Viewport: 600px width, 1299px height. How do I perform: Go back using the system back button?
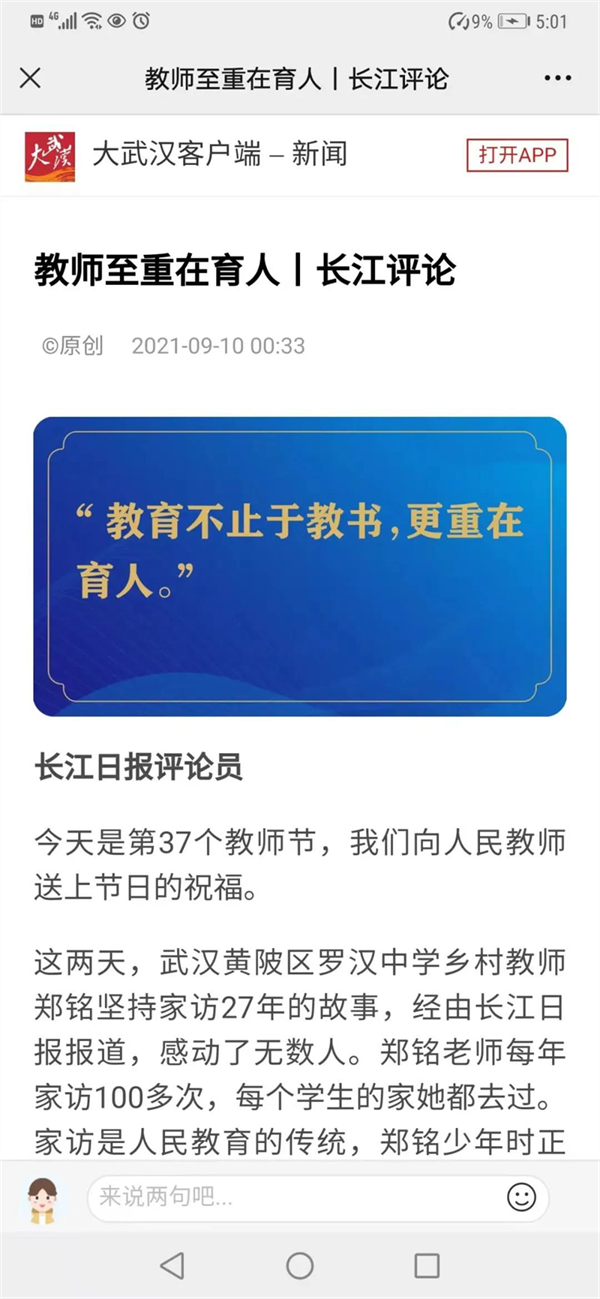click(172, 1265)
